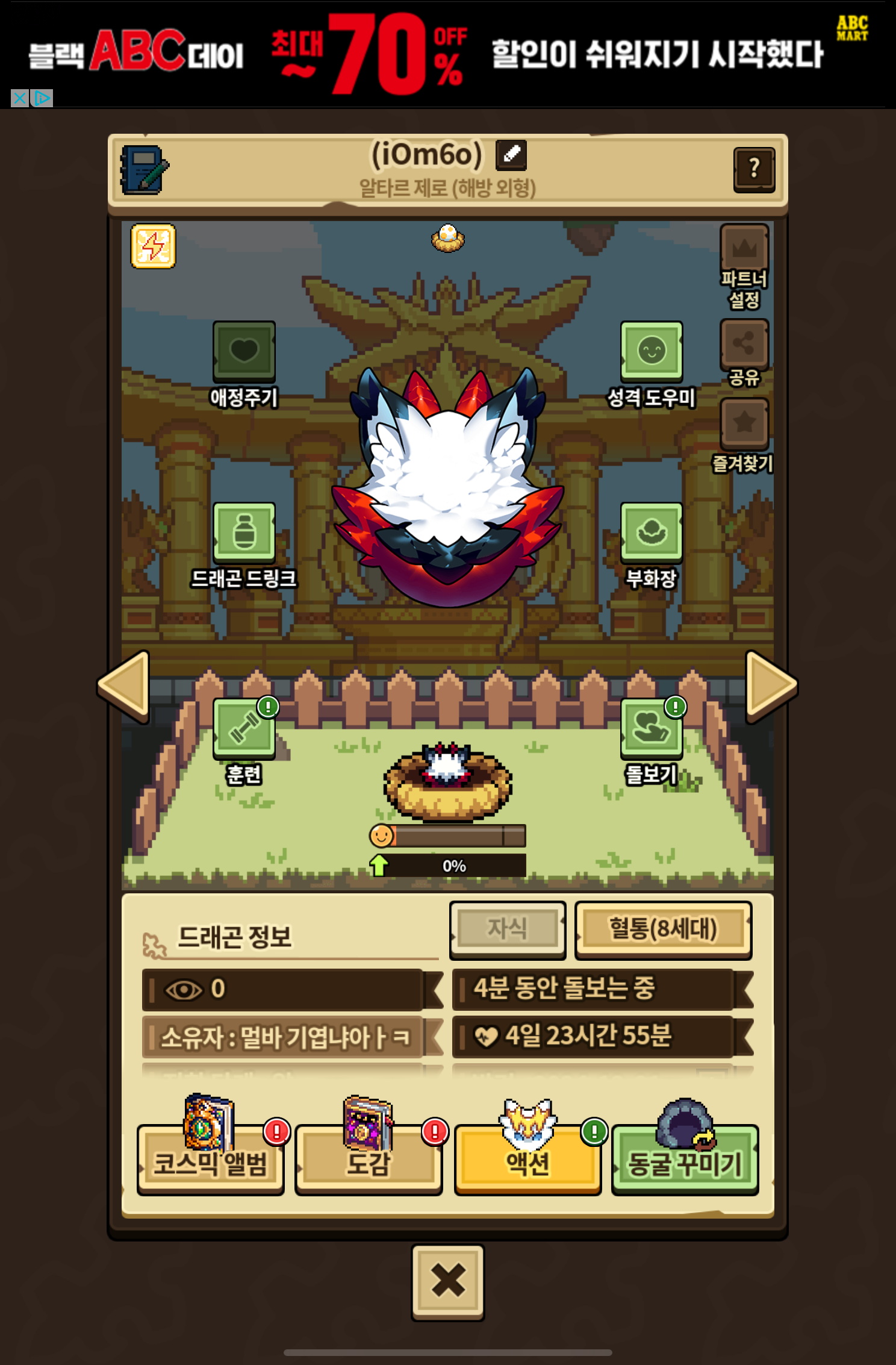The image size is (896, 1365).
Task: Close the dragon panel with X
Action: click(448, 1282)
